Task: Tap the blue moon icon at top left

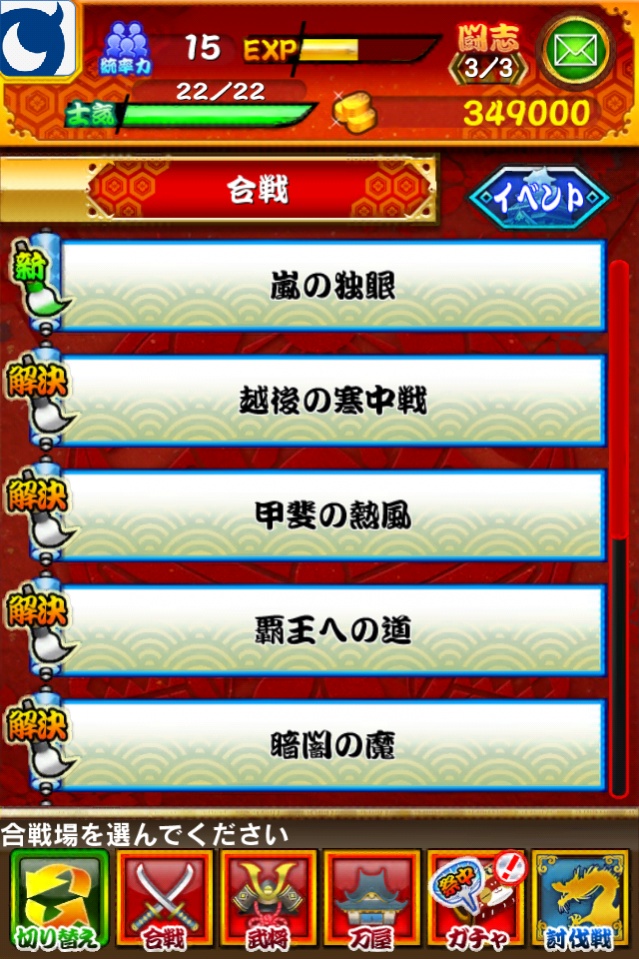Action: click(38, 38)
